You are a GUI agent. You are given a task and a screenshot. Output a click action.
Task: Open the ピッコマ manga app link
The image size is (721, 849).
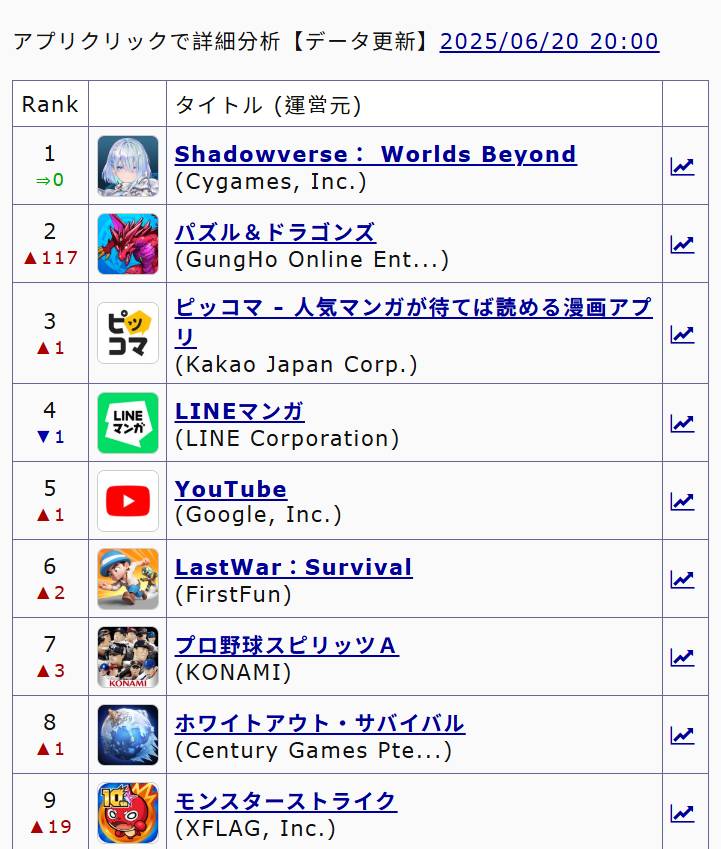coord(413,308)
